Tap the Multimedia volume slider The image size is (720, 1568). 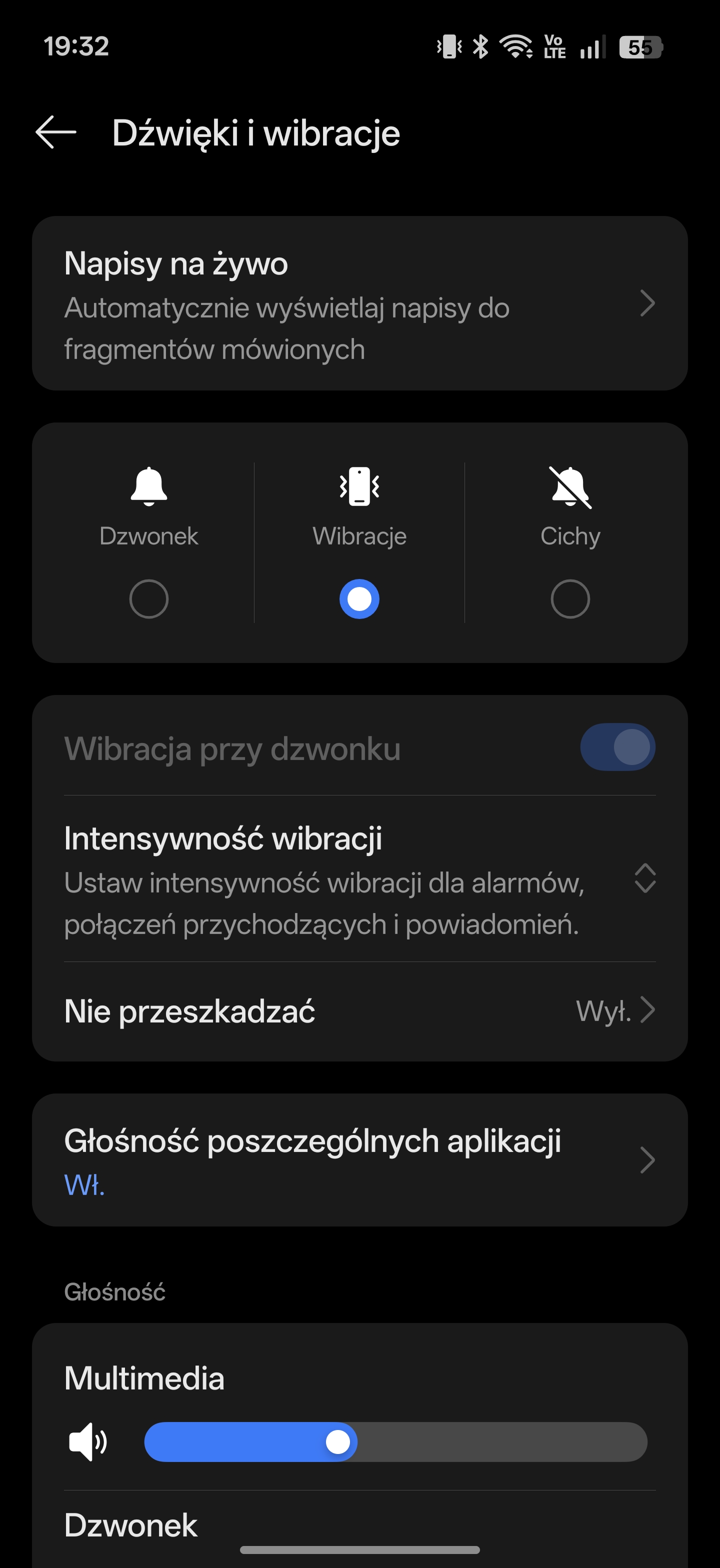(395, 1441)
